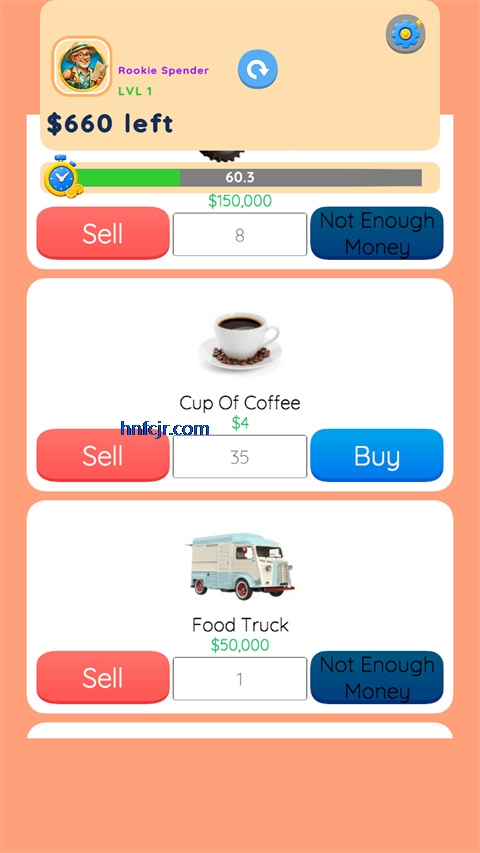Sell a Cup Of Coffee
This screenshot has height=853, width=480.
click(x=103, y=455)
